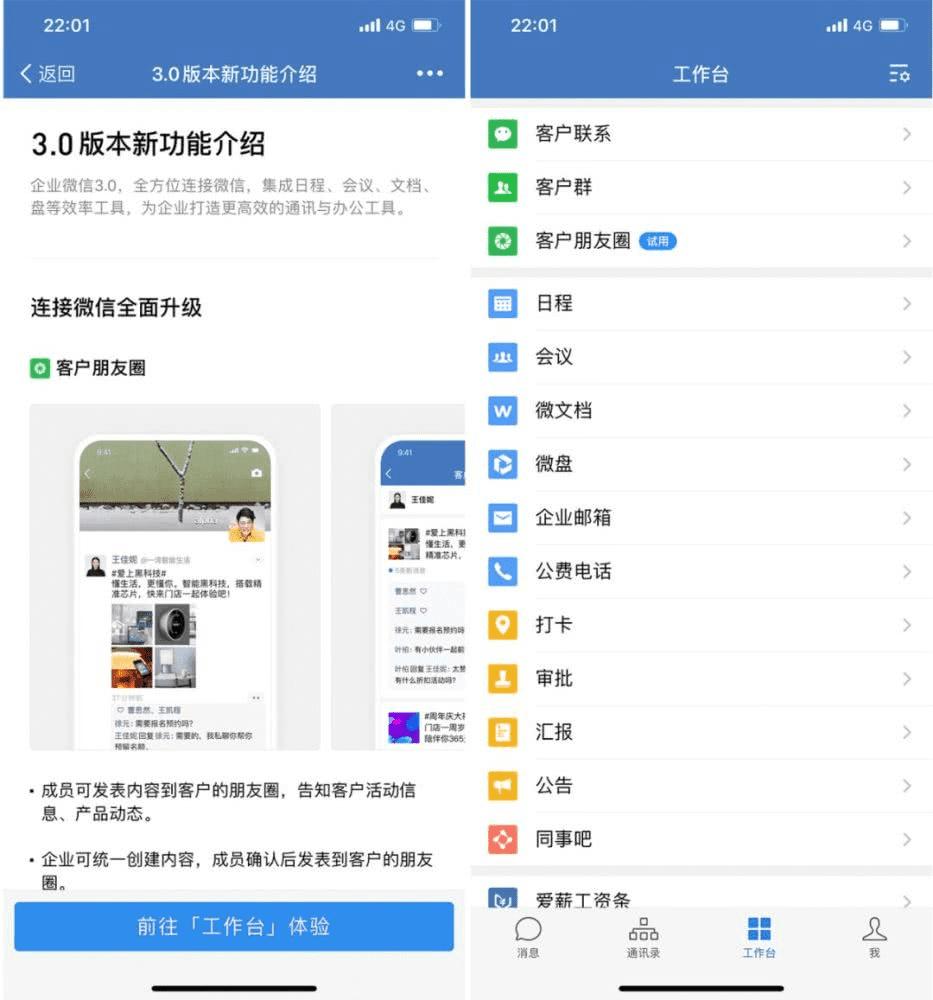
Task: Open the three-dot overflow menu
Action: 429,74
